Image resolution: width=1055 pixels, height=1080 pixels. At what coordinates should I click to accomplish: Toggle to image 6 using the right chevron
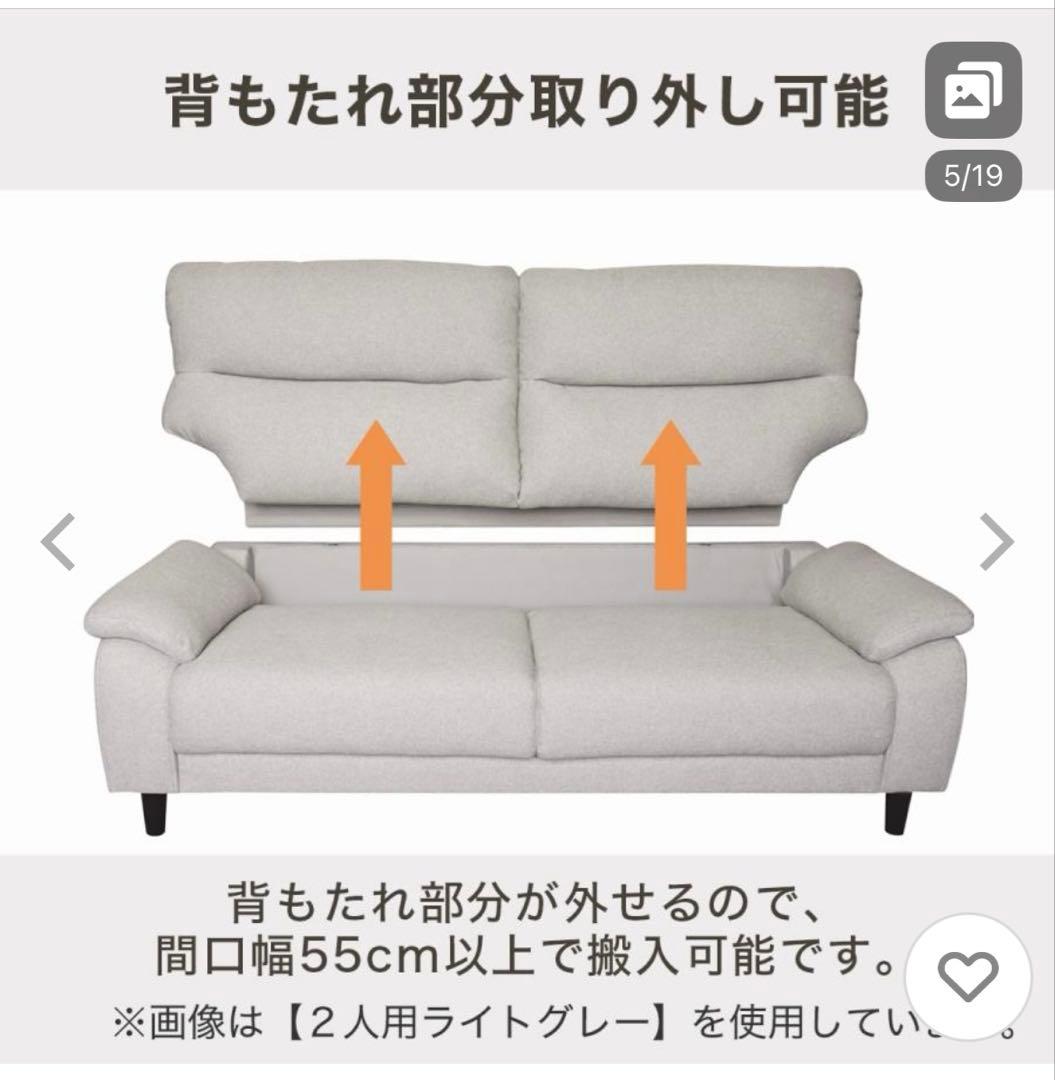(x=997, y=540)
